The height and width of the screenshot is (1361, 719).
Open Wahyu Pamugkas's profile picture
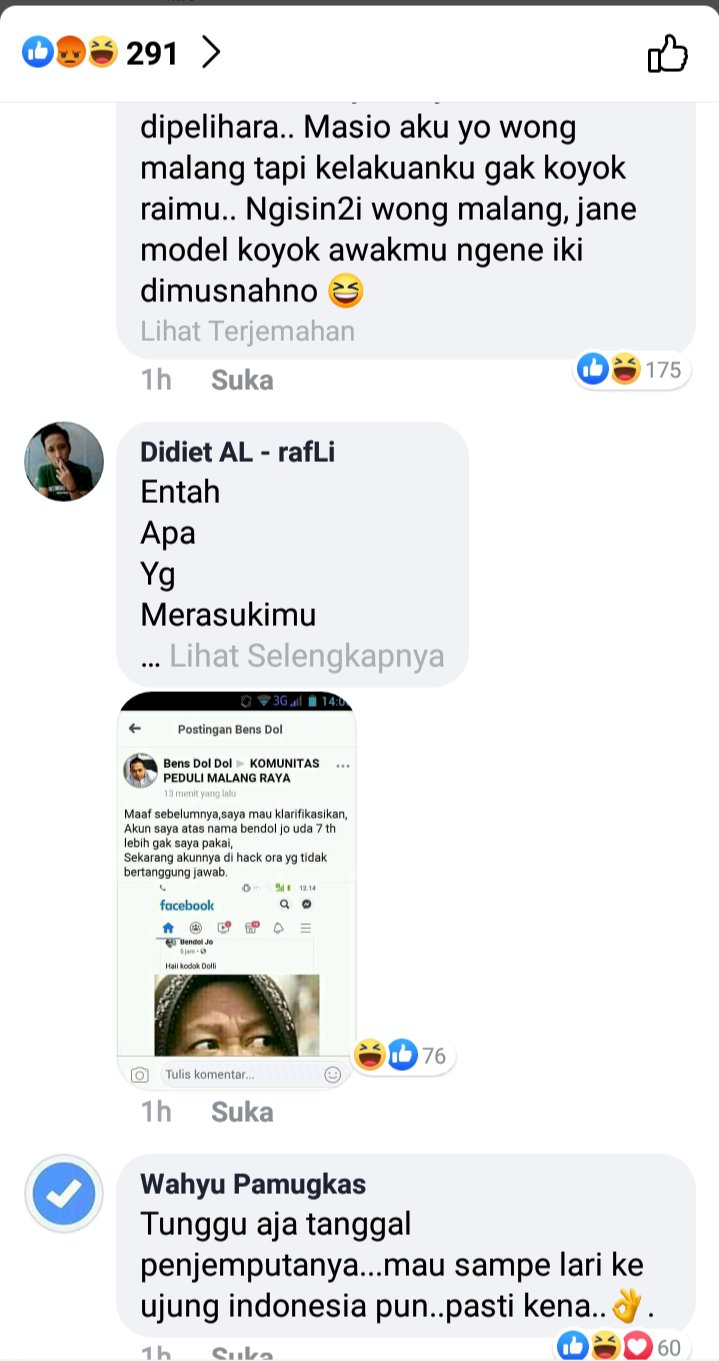pos(64,1194)
